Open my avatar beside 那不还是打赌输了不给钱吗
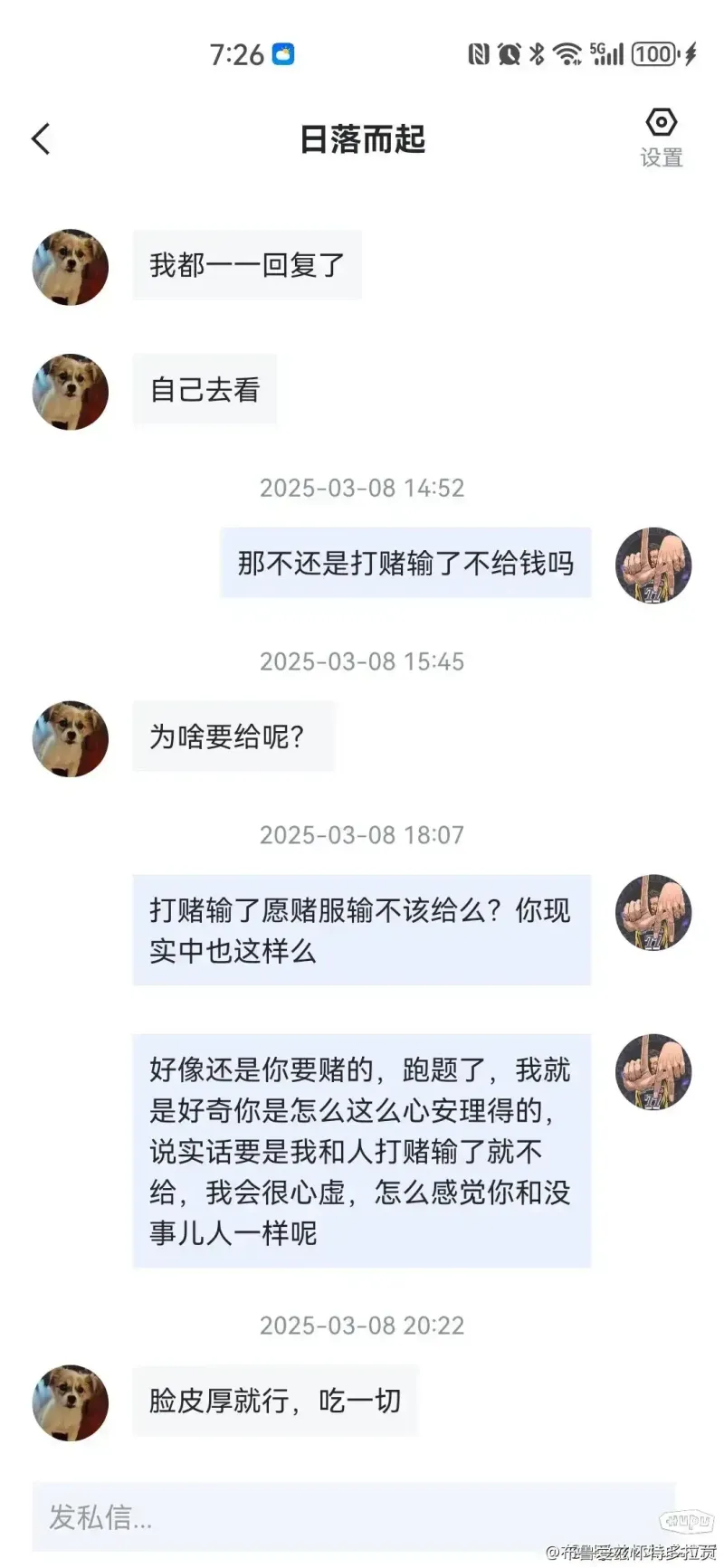The height and width of the screenshot is (1568, 724). 653,565
